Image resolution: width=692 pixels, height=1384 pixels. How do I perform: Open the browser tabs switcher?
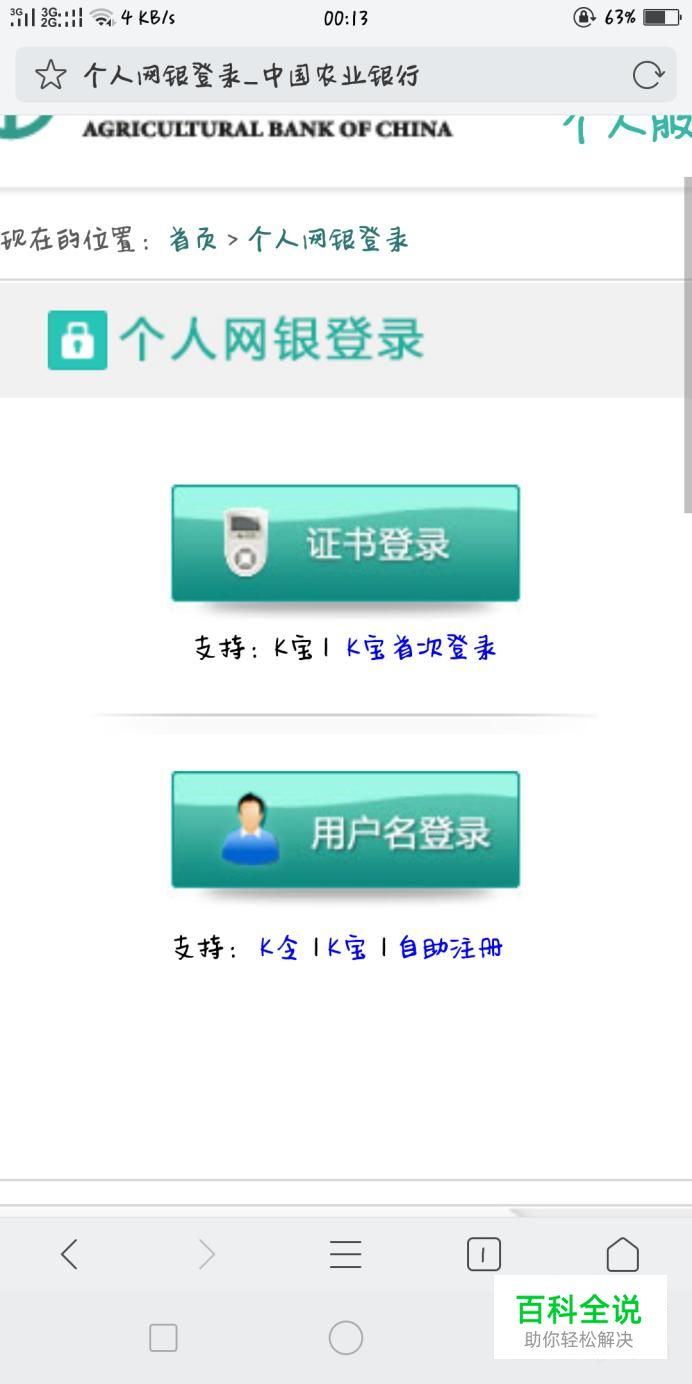coord(484,1254)
